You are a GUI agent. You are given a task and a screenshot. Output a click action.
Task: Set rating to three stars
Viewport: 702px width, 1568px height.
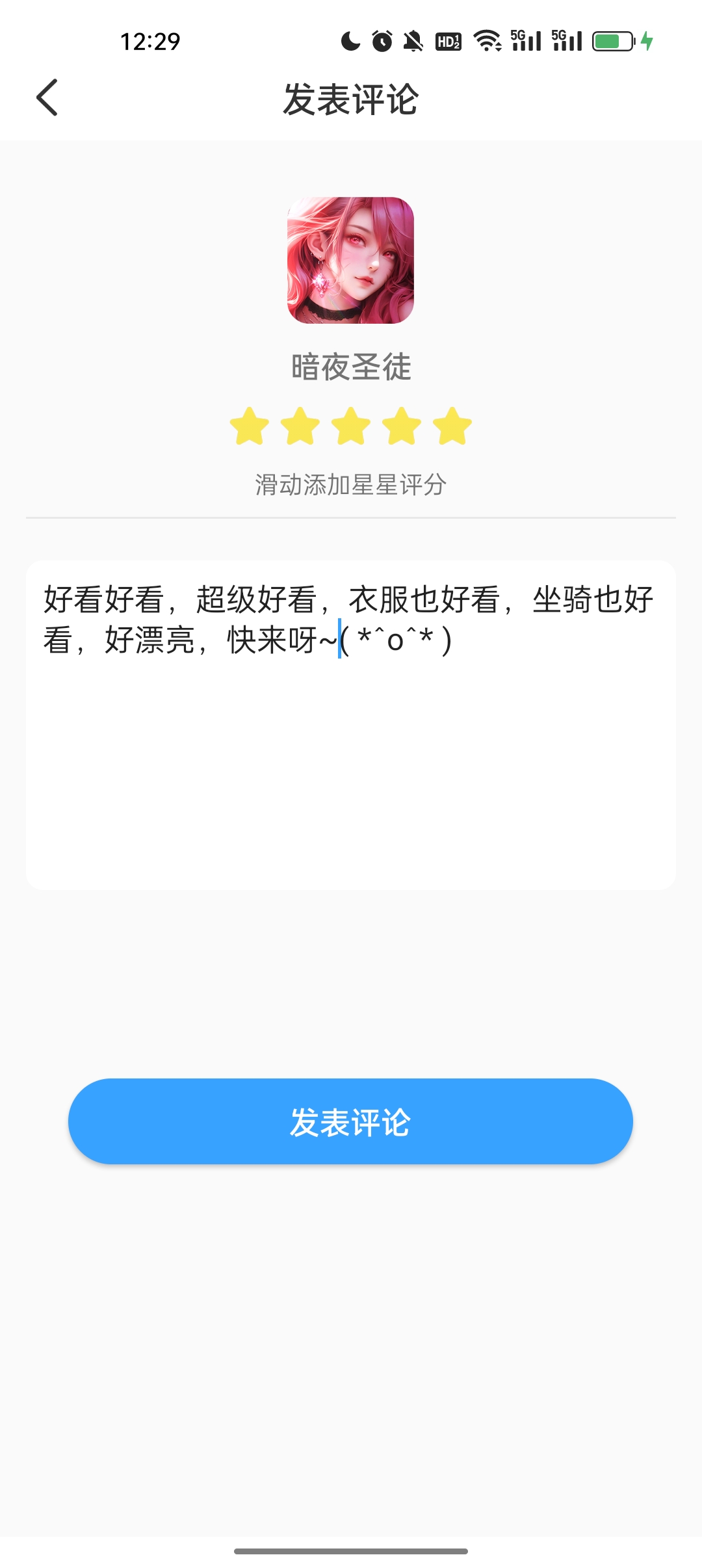pos(351,426)
